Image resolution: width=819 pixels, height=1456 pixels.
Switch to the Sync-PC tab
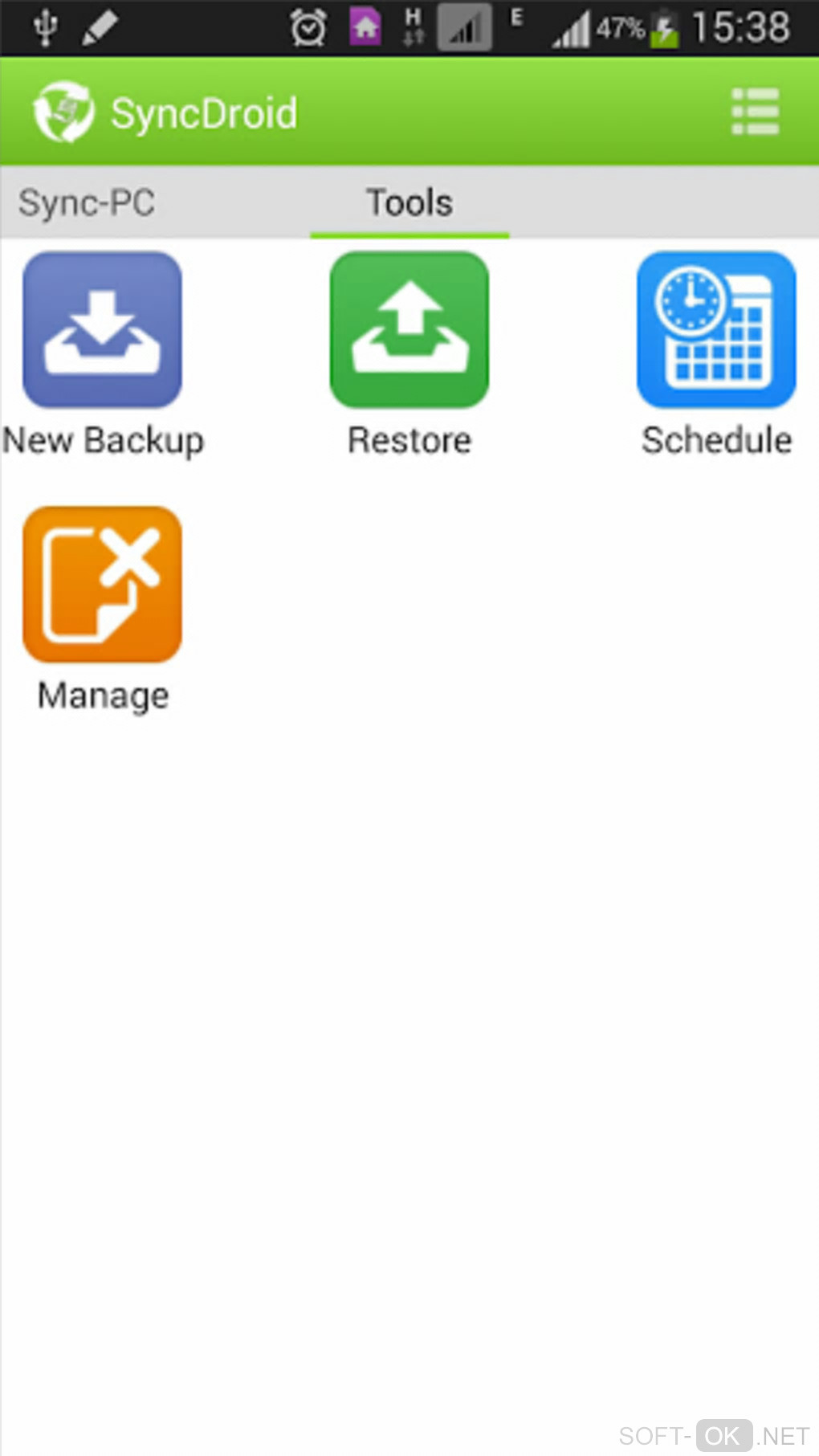(87, 202)
